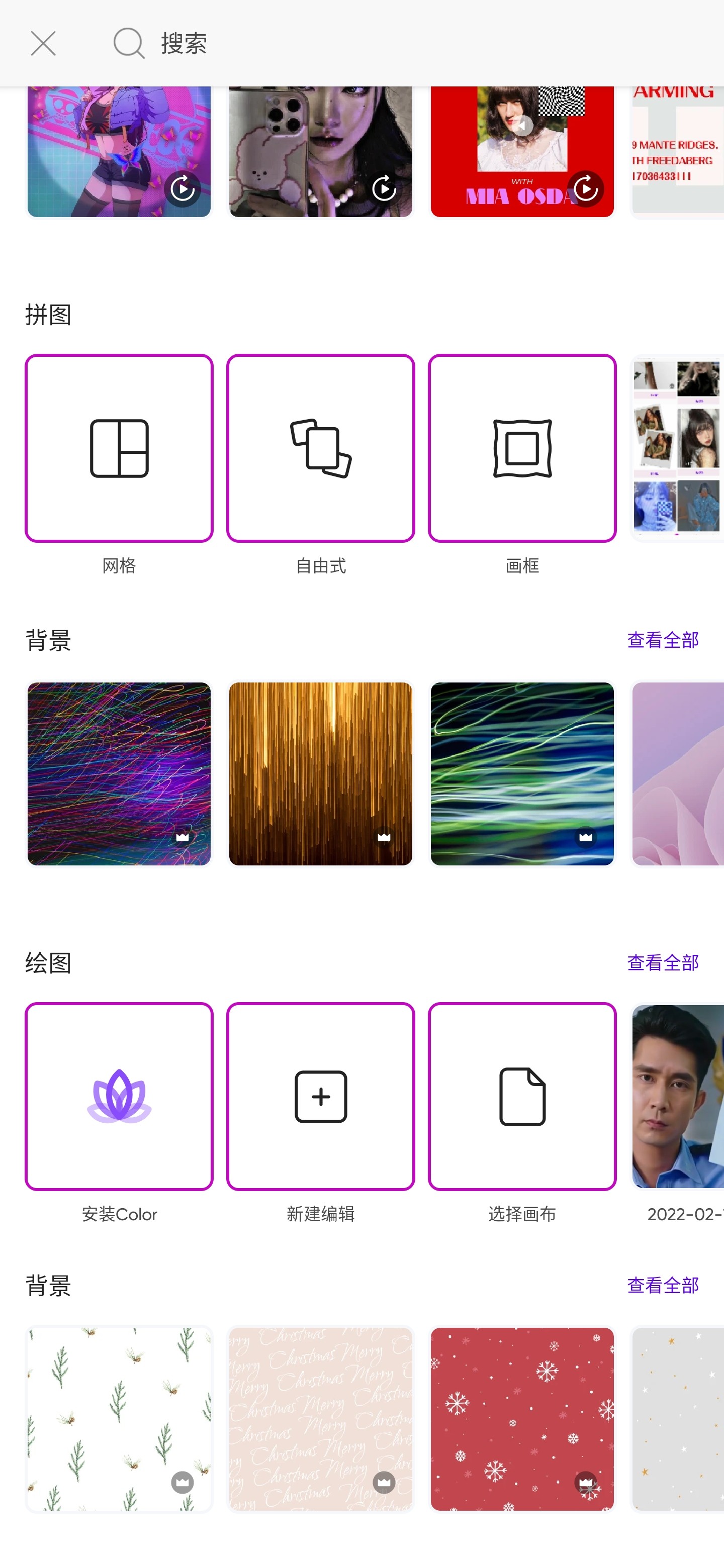Image resolution: width=724 pixels, height=1568 pixels.
Task: Close the create screen with X
Action: (43, 44)
